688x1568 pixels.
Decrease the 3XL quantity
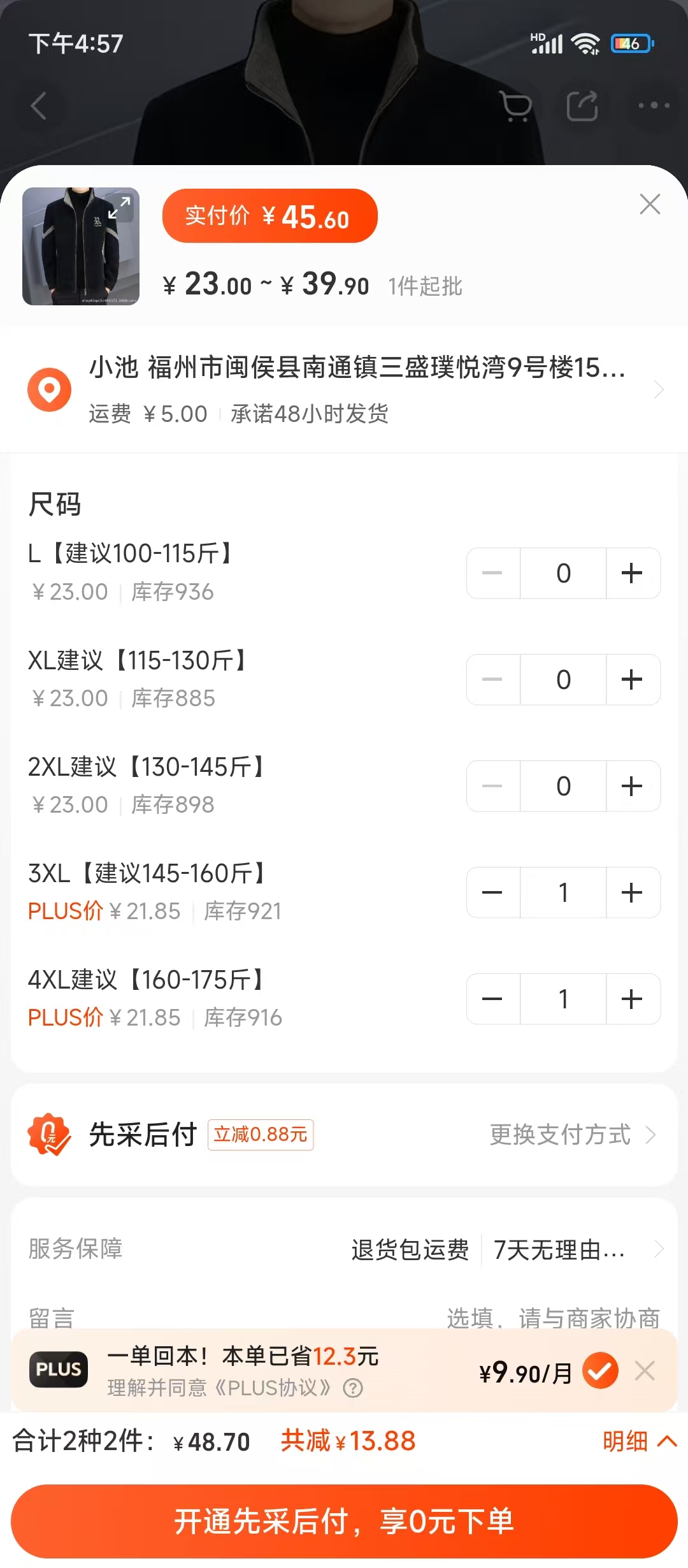pos(492,892)
